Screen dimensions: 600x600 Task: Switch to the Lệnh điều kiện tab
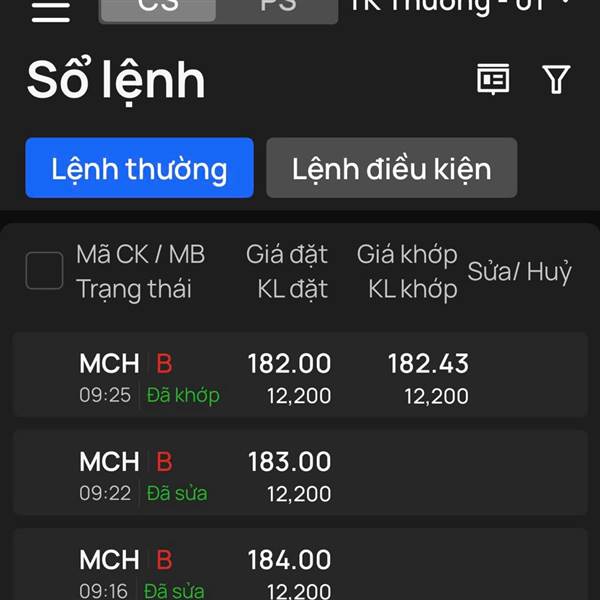pyautogui.click(x=391, y=168)
